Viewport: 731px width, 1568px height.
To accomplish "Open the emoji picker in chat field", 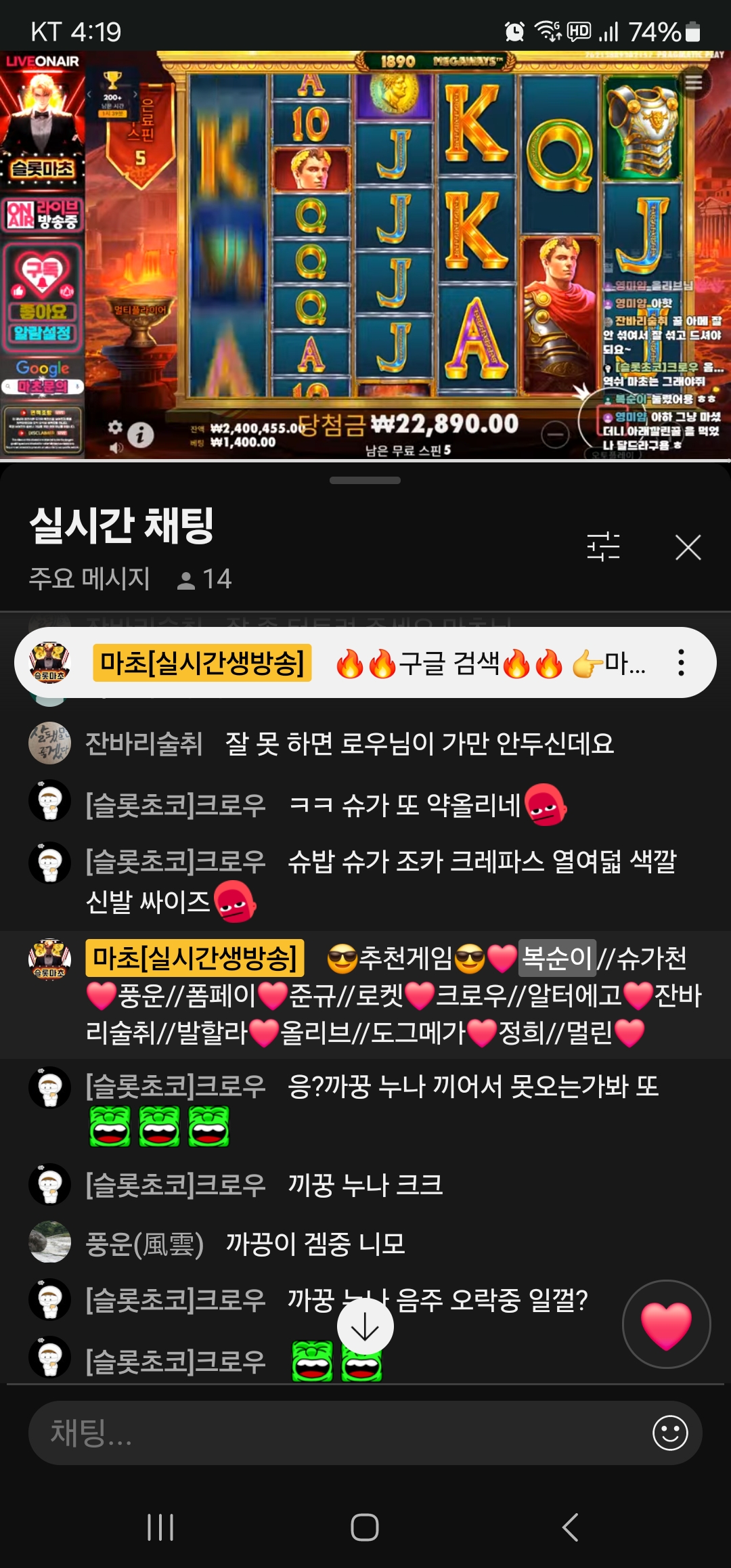I will click(670, 1433).
